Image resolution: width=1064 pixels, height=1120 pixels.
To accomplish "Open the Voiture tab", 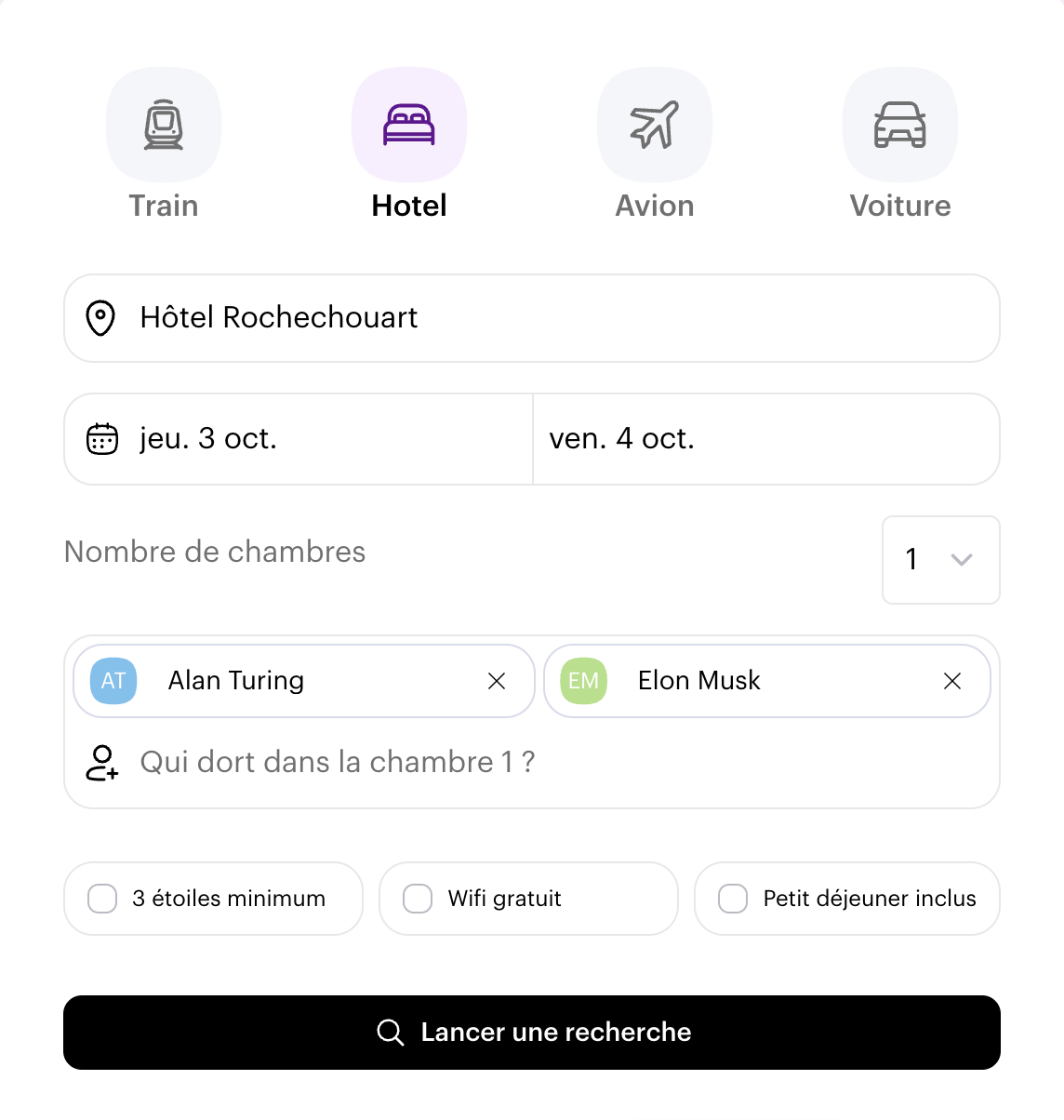I will pos(900,126).
